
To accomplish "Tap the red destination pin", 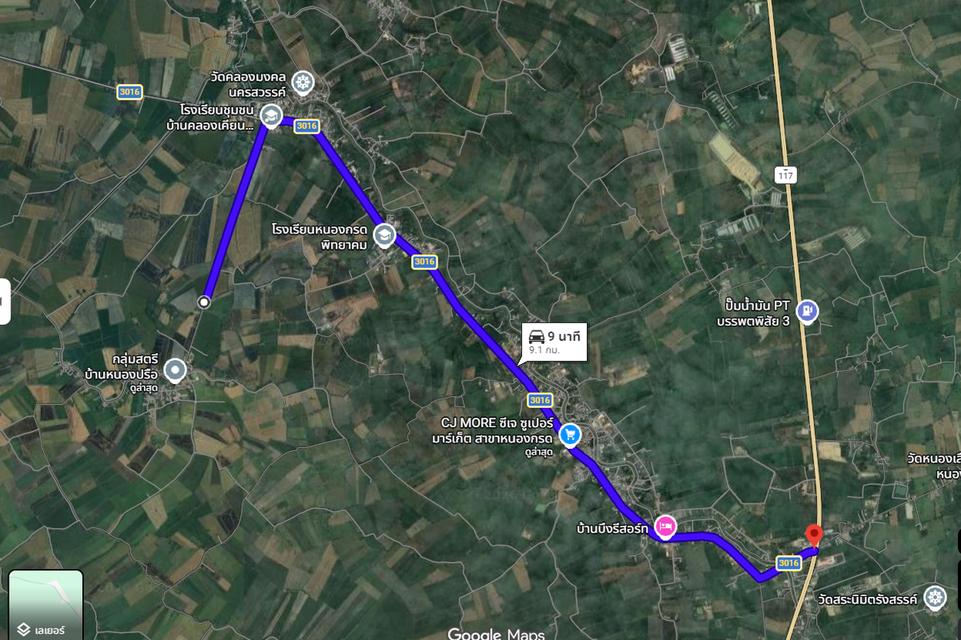I will pos(814,535).
